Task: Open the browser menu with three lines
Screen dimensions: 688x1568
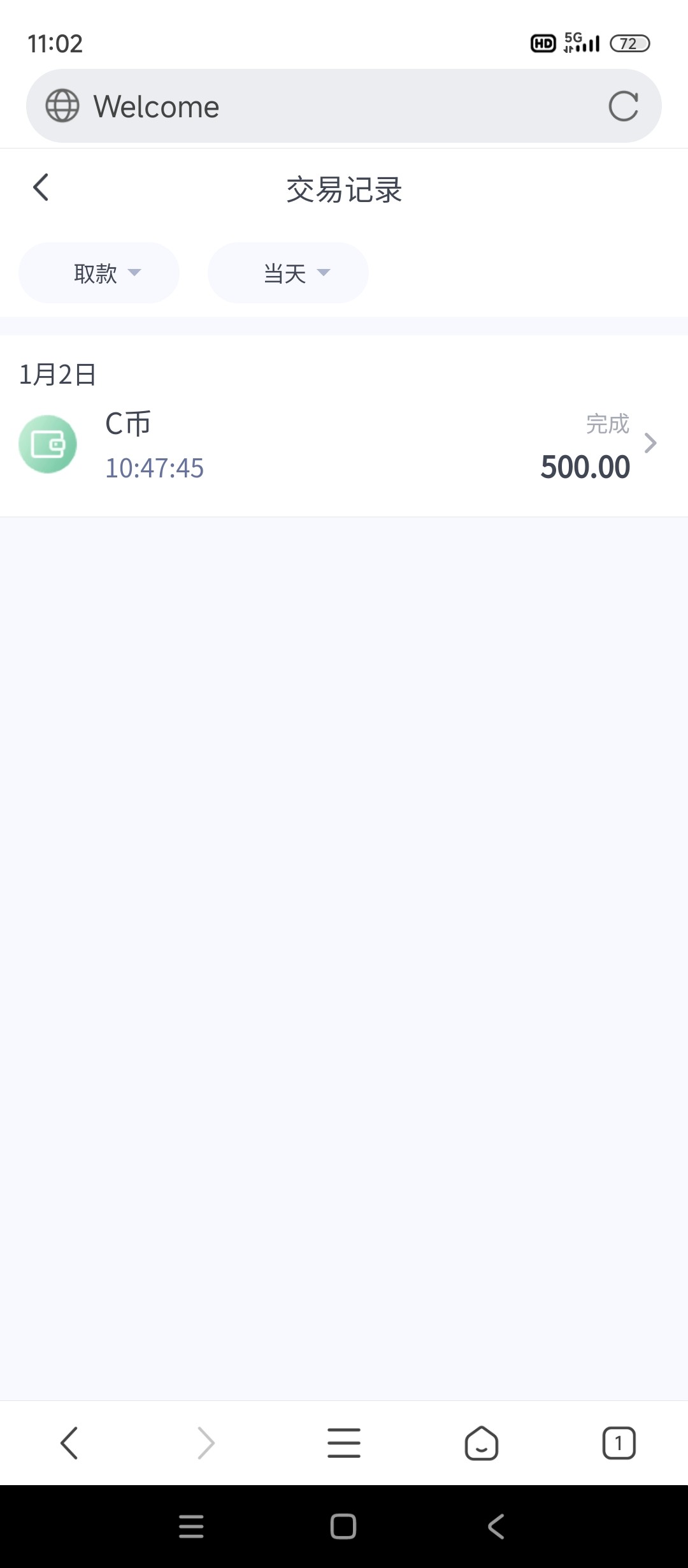Action: tap(344, 1443)
